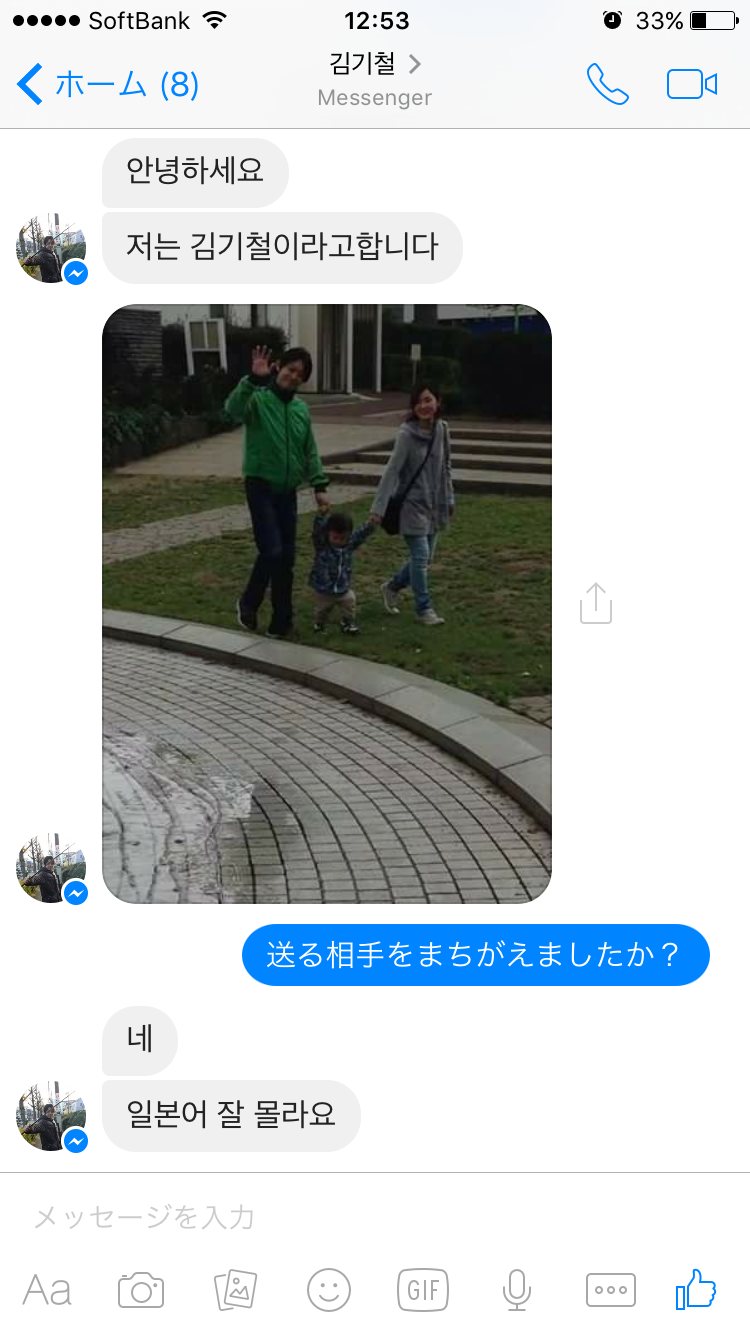Share the received photo
The width and height of the screenshot is (750, 1334).
596,603
